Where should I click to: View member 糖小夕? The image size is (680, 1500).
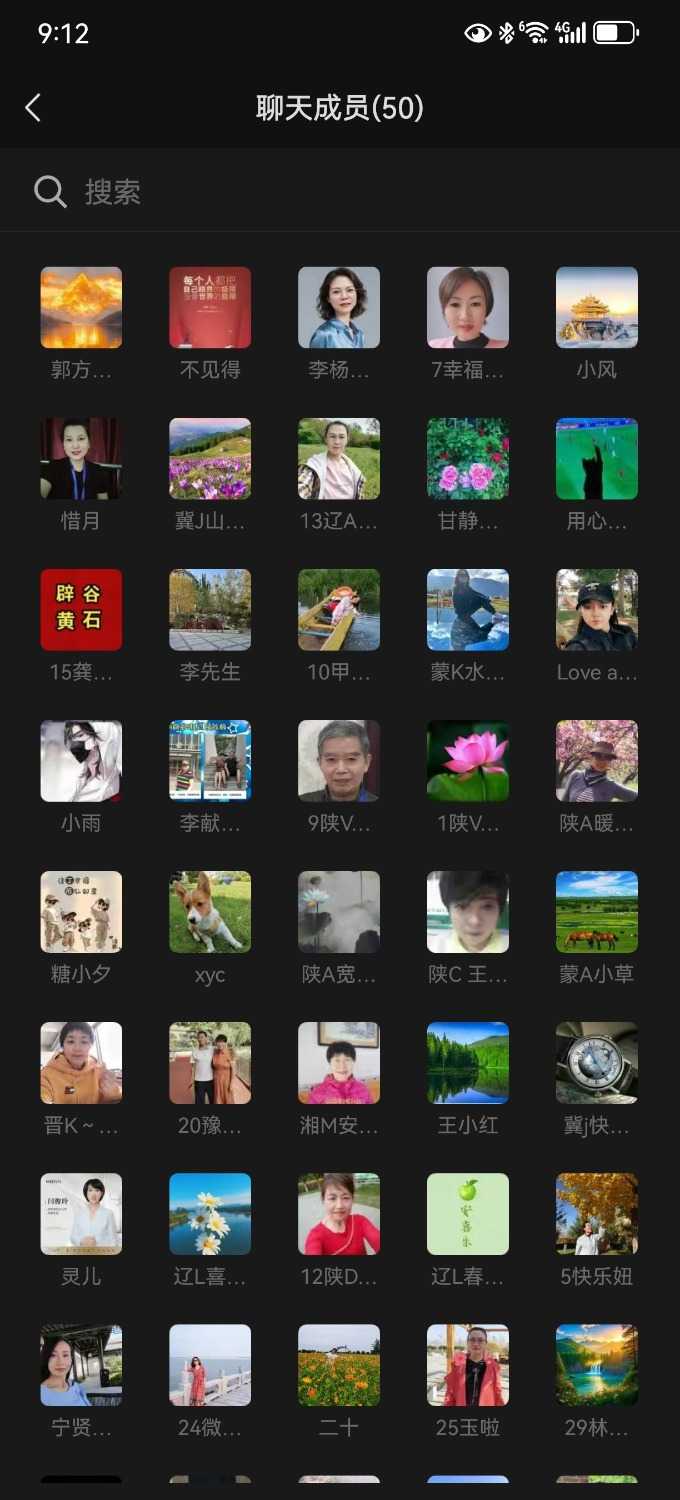(x=81, y=912)
